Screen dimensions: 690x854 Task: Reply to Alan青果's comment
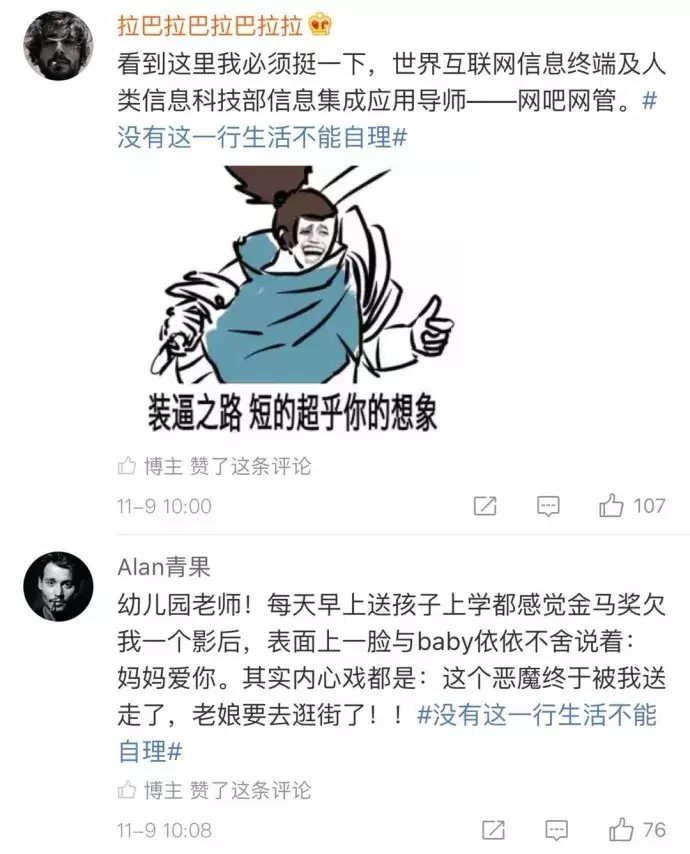point(556,831)
